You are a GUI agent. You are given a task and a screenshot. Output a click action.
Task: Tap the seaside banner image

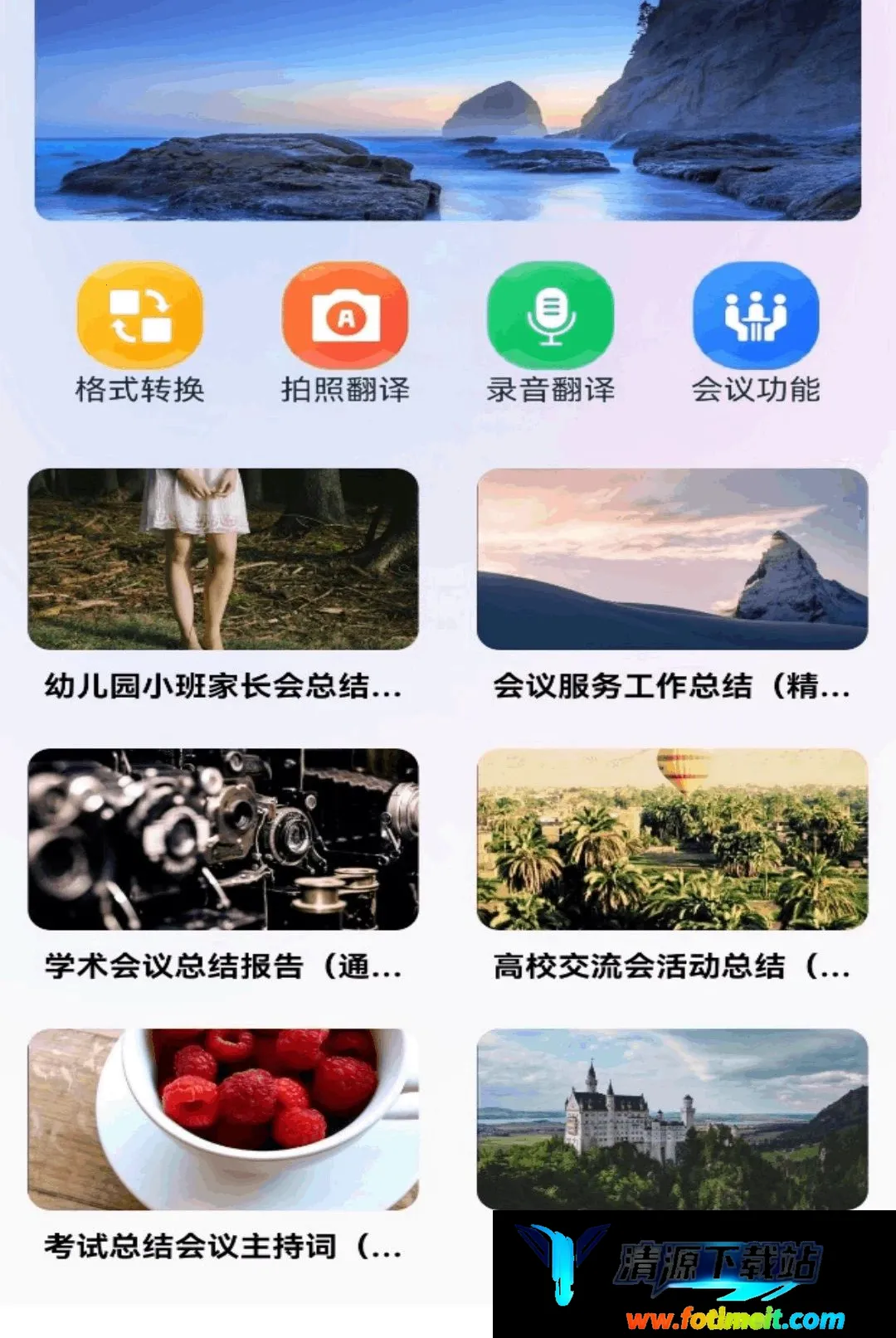coord(448,109)
